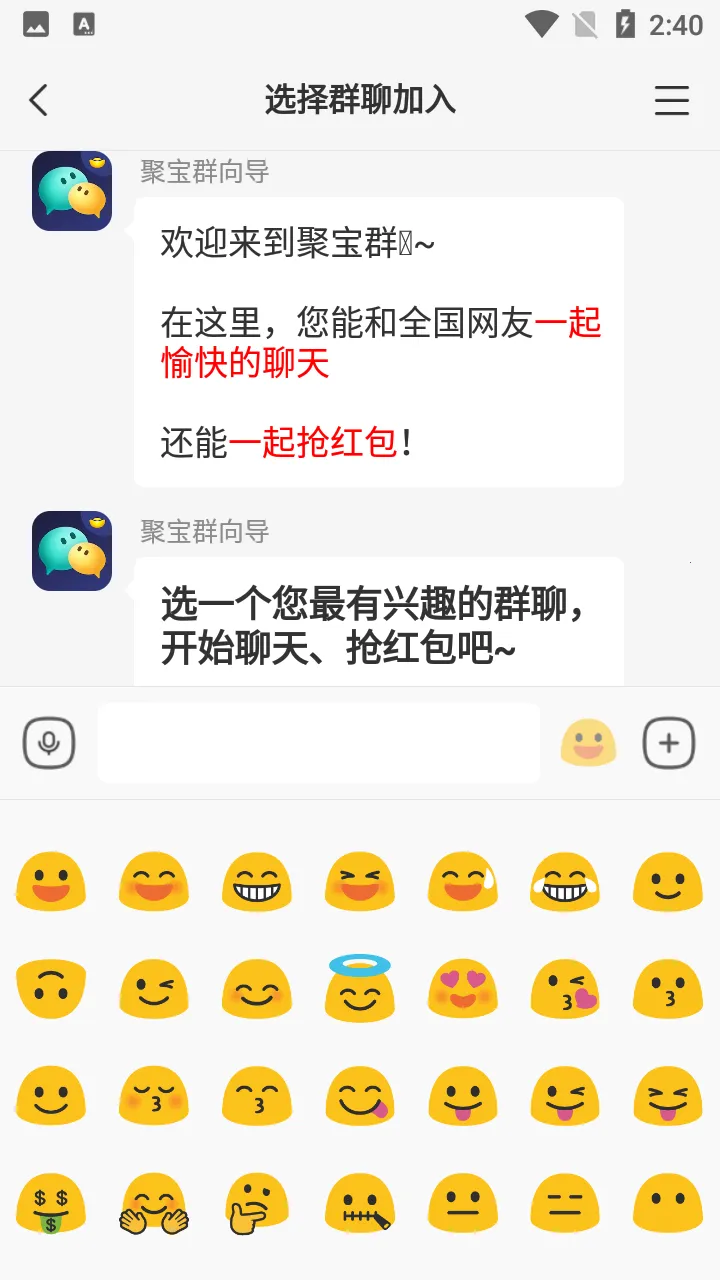Tap the red 一起抢红包 highlighted text

tap(310, 443)
